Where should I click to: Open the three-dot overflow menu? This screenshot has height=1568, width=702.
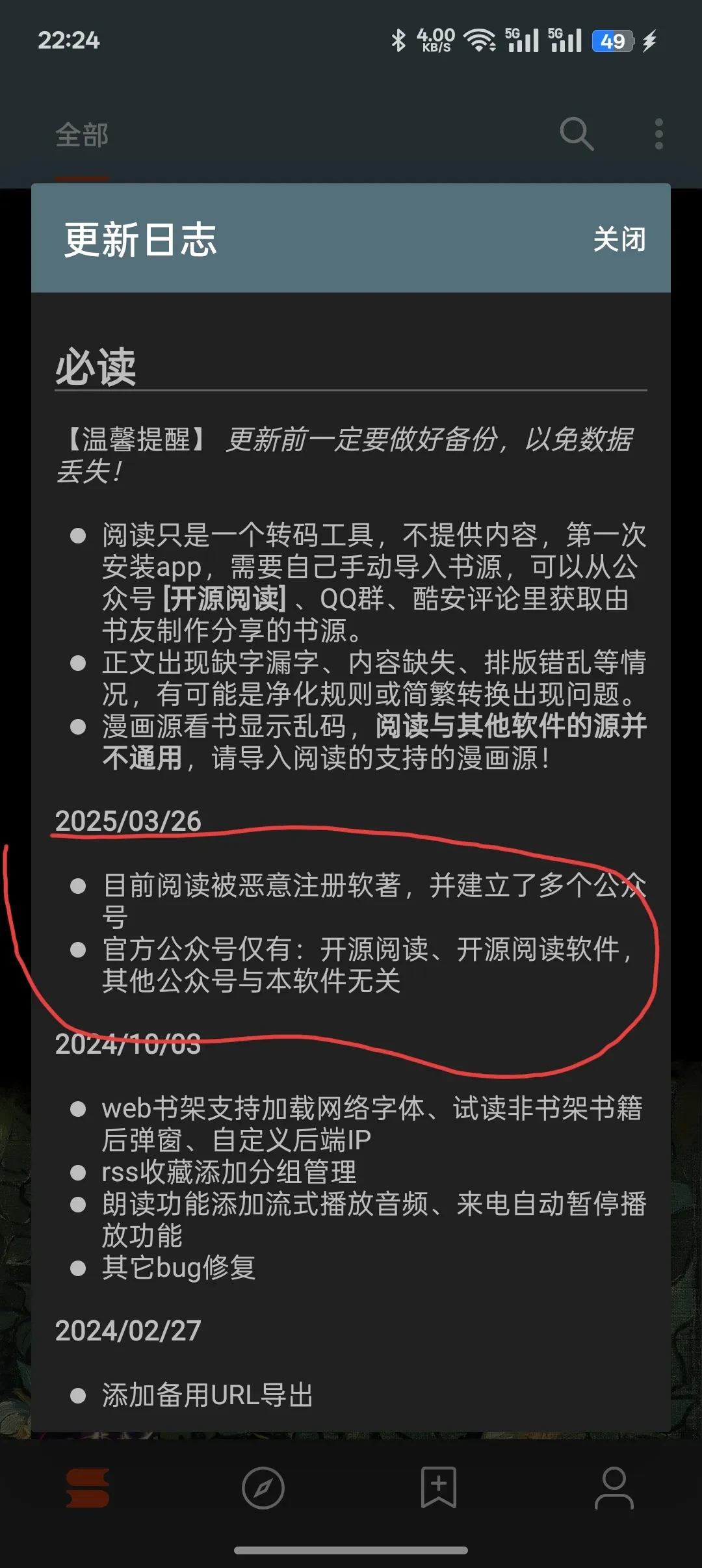coord(658,135)
